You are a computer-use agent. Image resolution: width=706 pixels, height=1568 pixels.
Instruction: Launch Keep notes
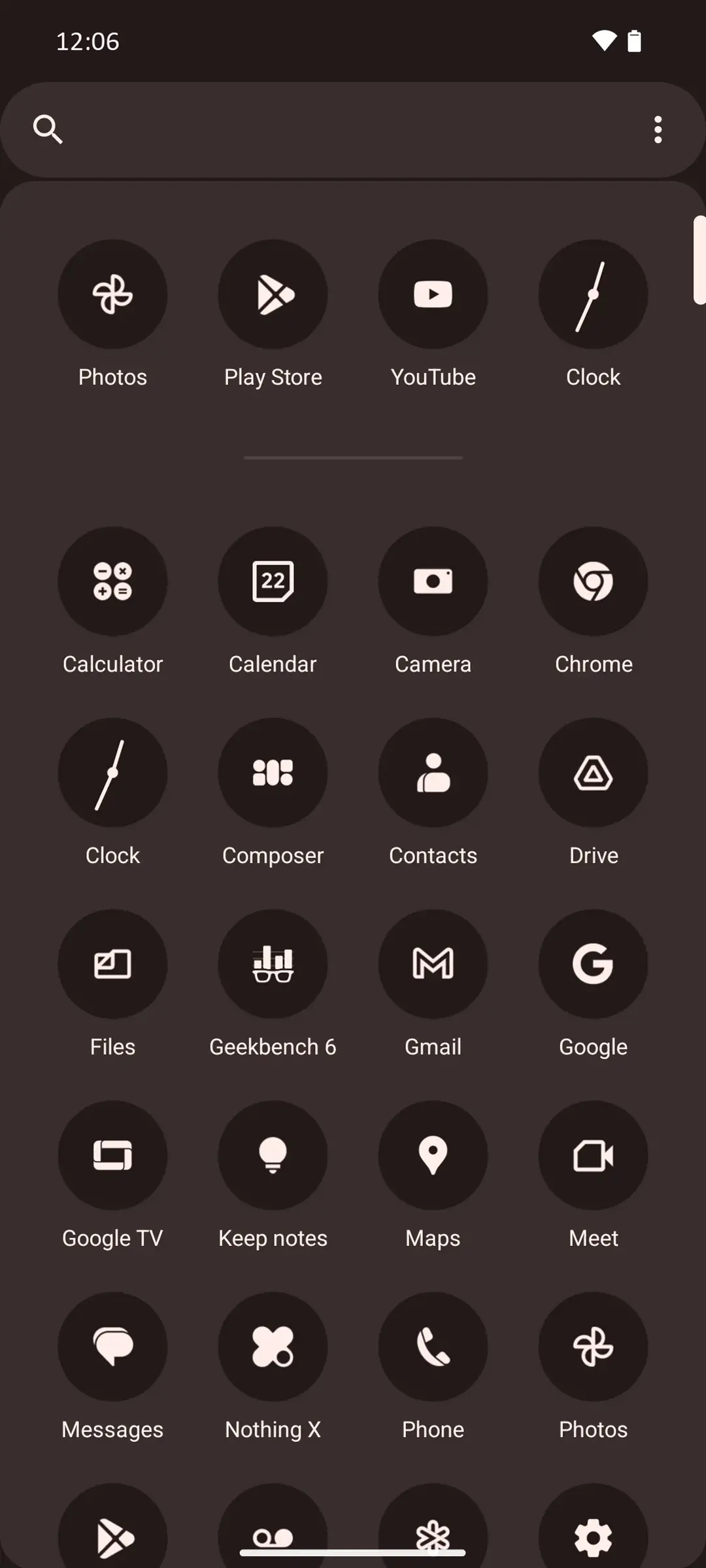coord(273,1156)
